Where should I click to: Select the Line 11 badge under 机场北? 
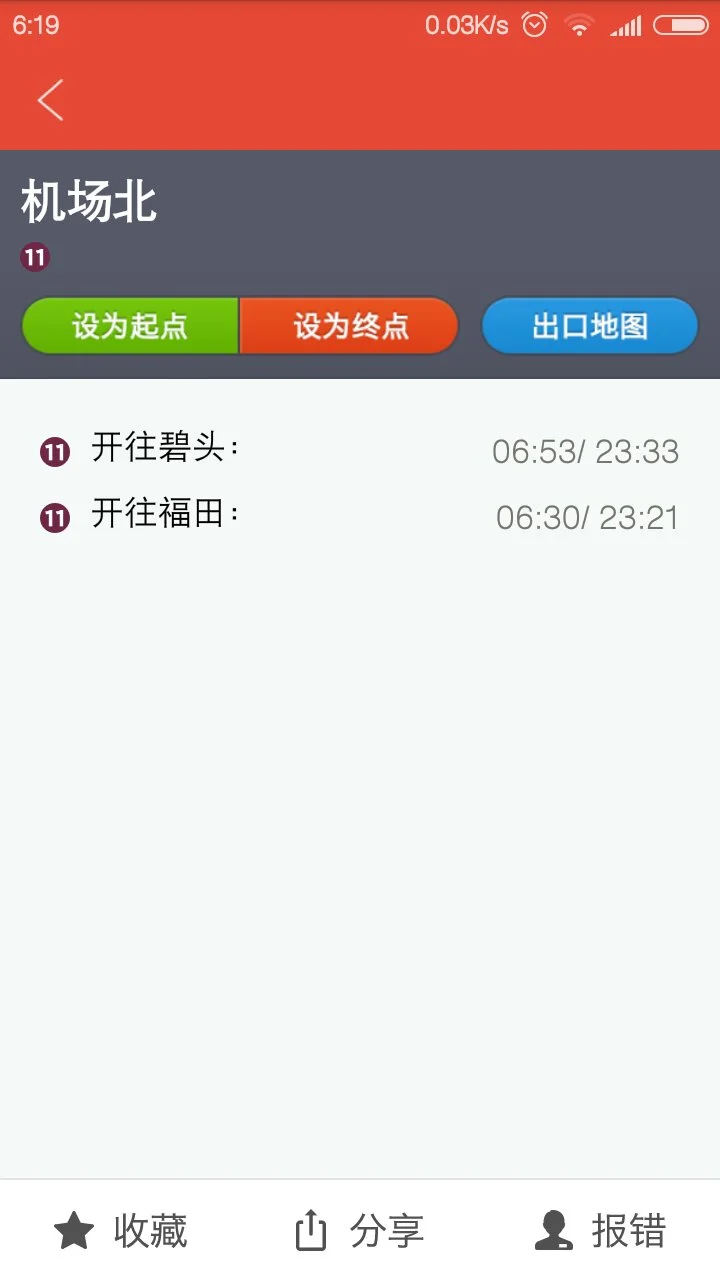(34, 257)
